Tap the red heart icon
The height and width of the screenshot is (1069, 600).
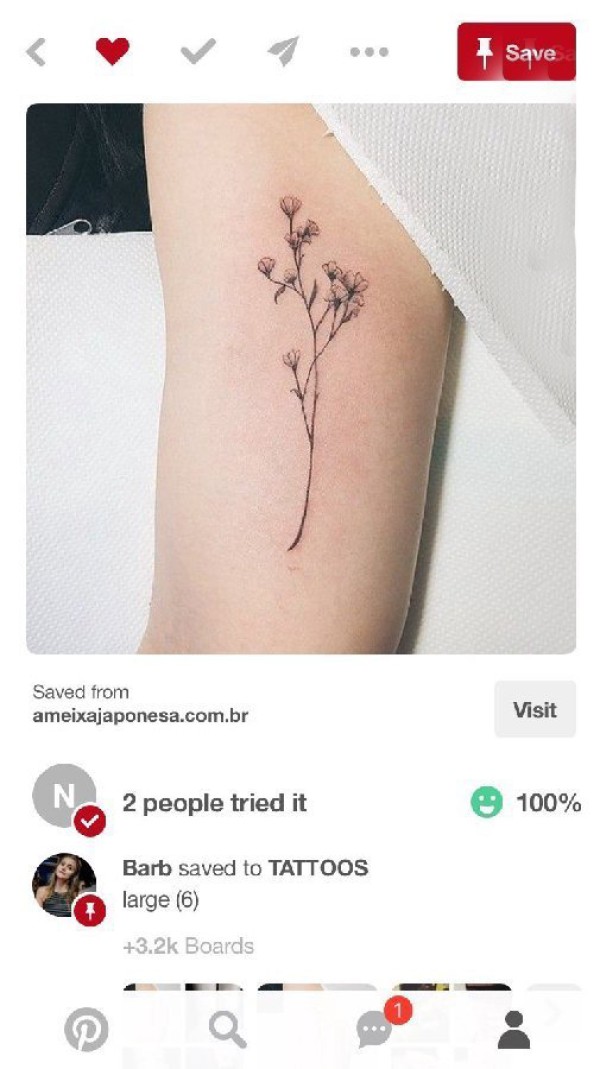tap(112, 51)
